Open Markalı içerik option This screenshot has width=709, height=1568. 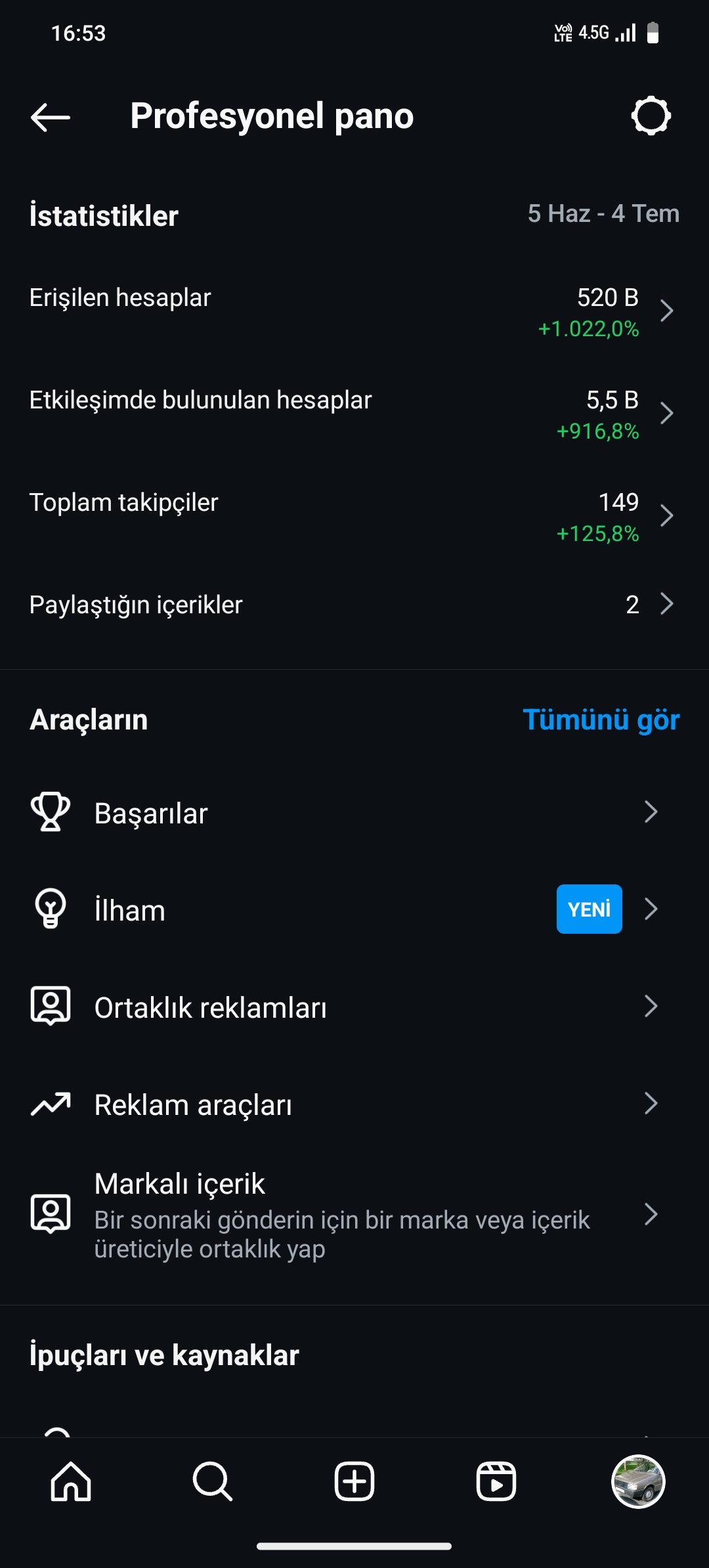pyautogui.click(x=354, y=1215)
